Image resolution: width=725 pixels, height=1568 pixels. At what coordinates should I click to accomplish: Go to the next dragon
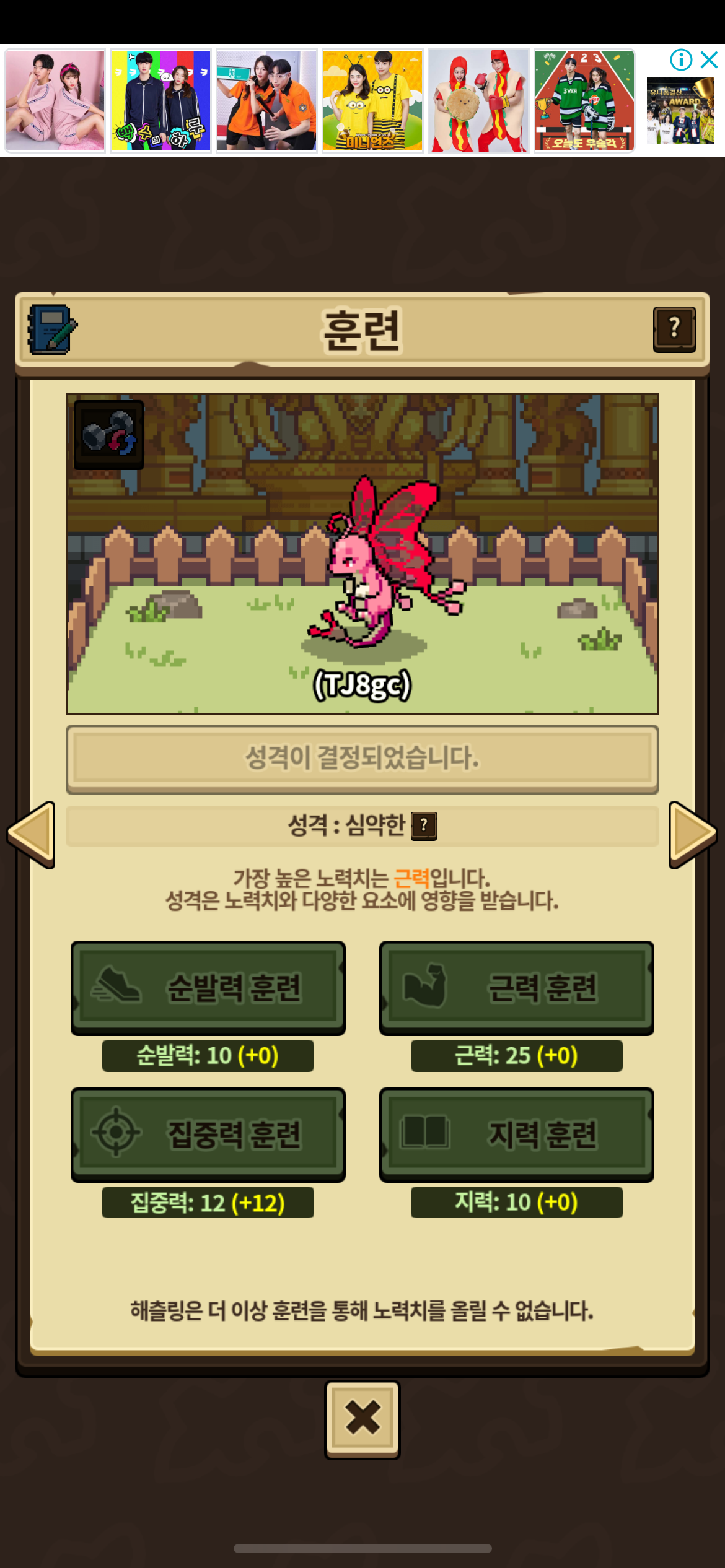(x=693, y=834)
